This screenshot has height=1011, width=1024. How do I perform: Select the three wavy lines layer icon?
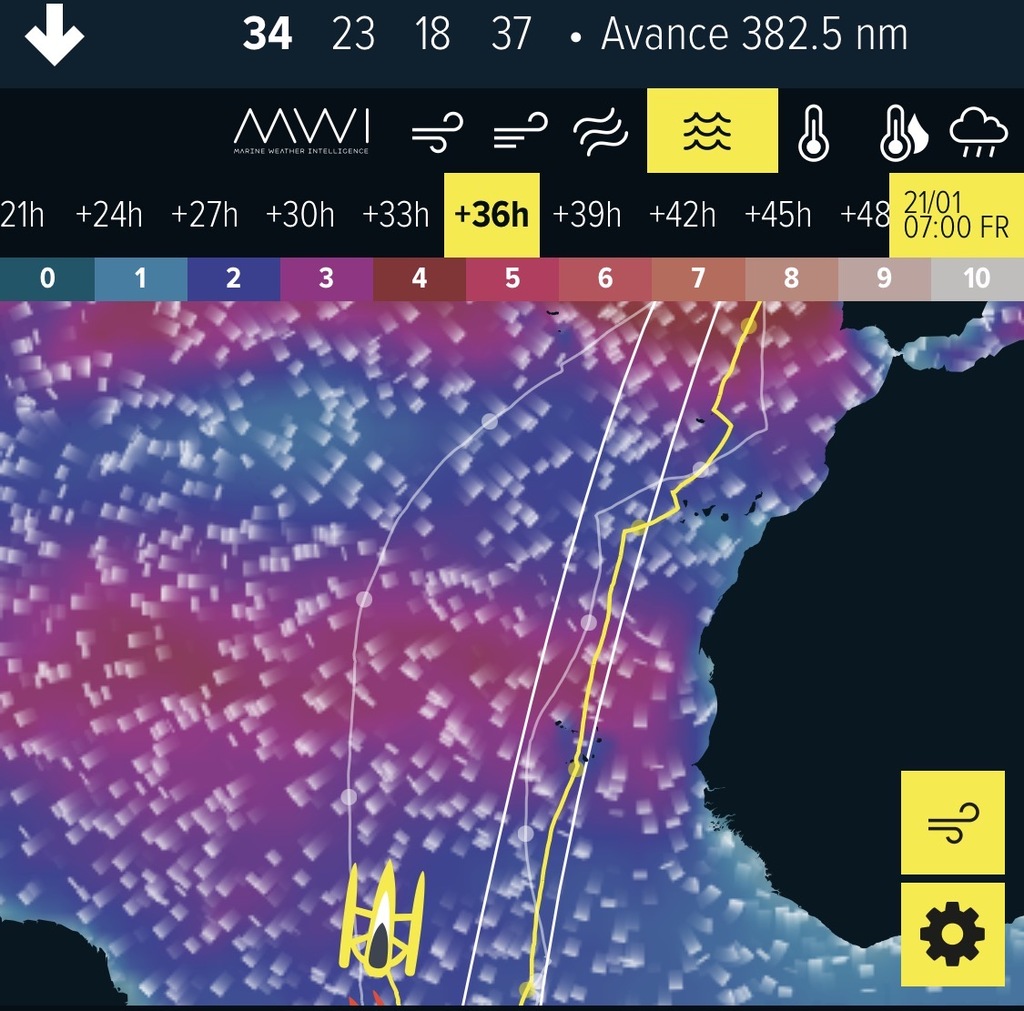pos(600,133)
